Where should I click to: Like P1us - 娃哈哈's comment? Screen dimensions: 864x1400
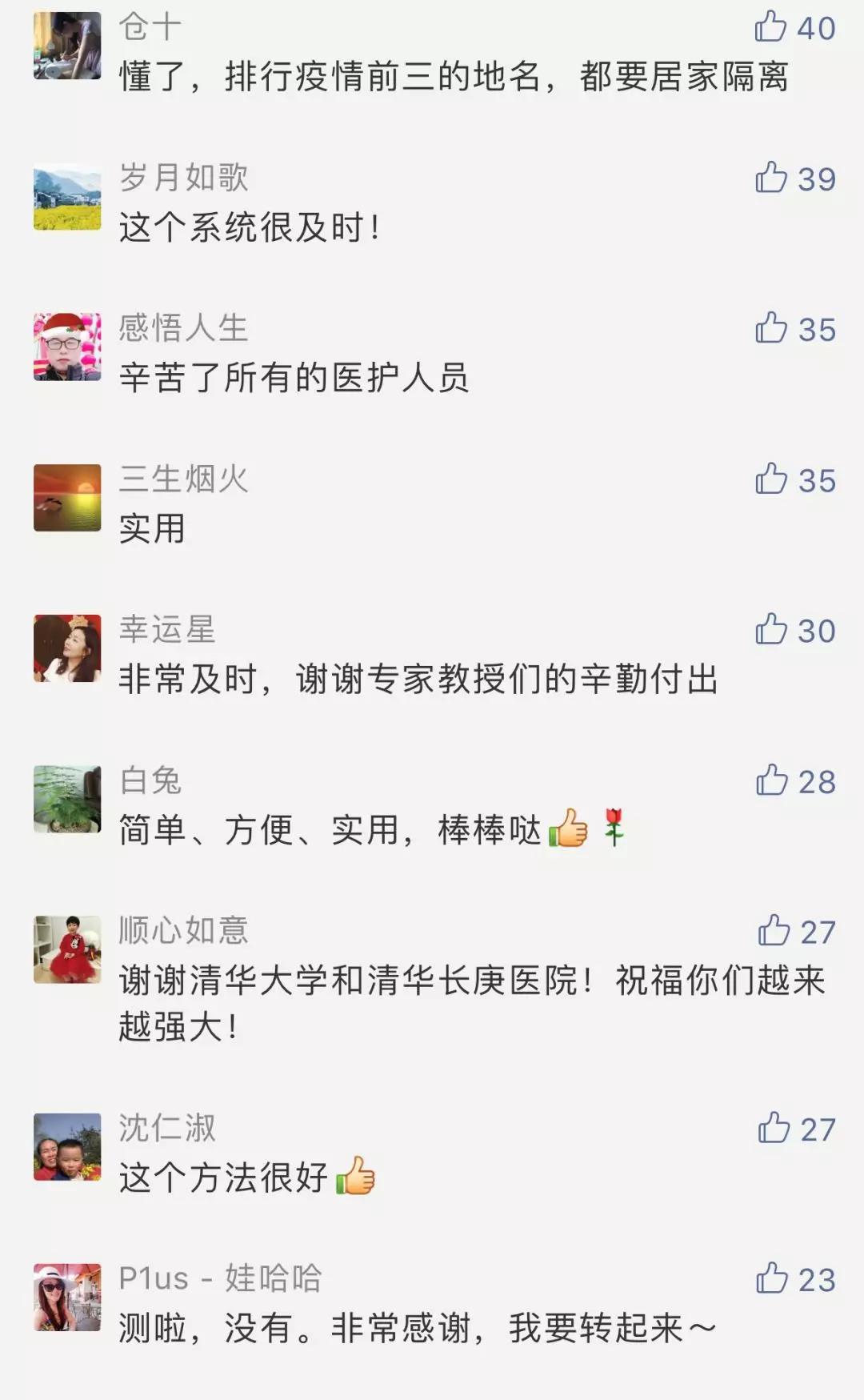pyautogui.click(x=771, y=1278)
